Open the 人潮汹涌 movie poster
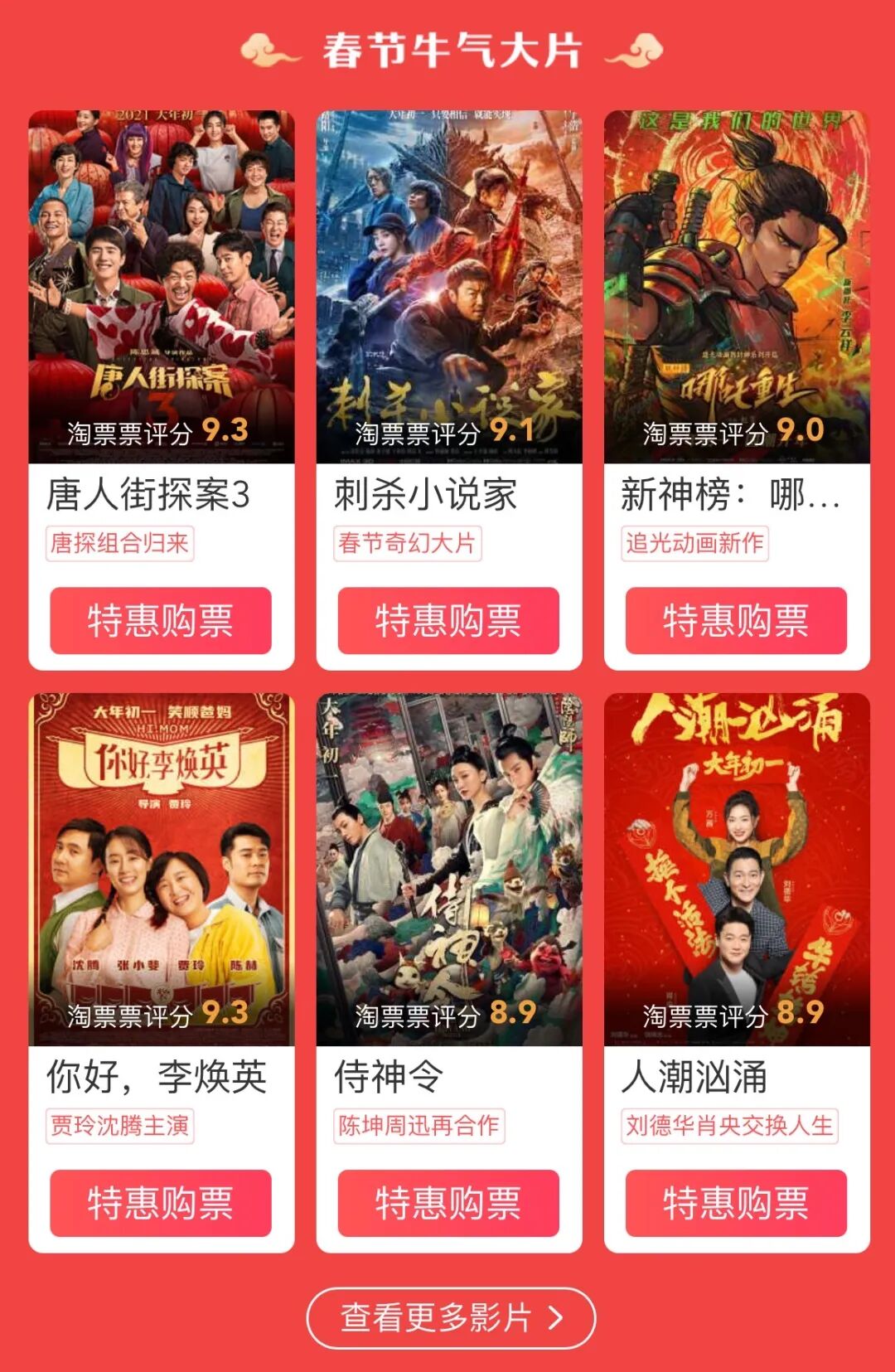The width and height of the screenshot is (895, 1372). tap(737, 869)
